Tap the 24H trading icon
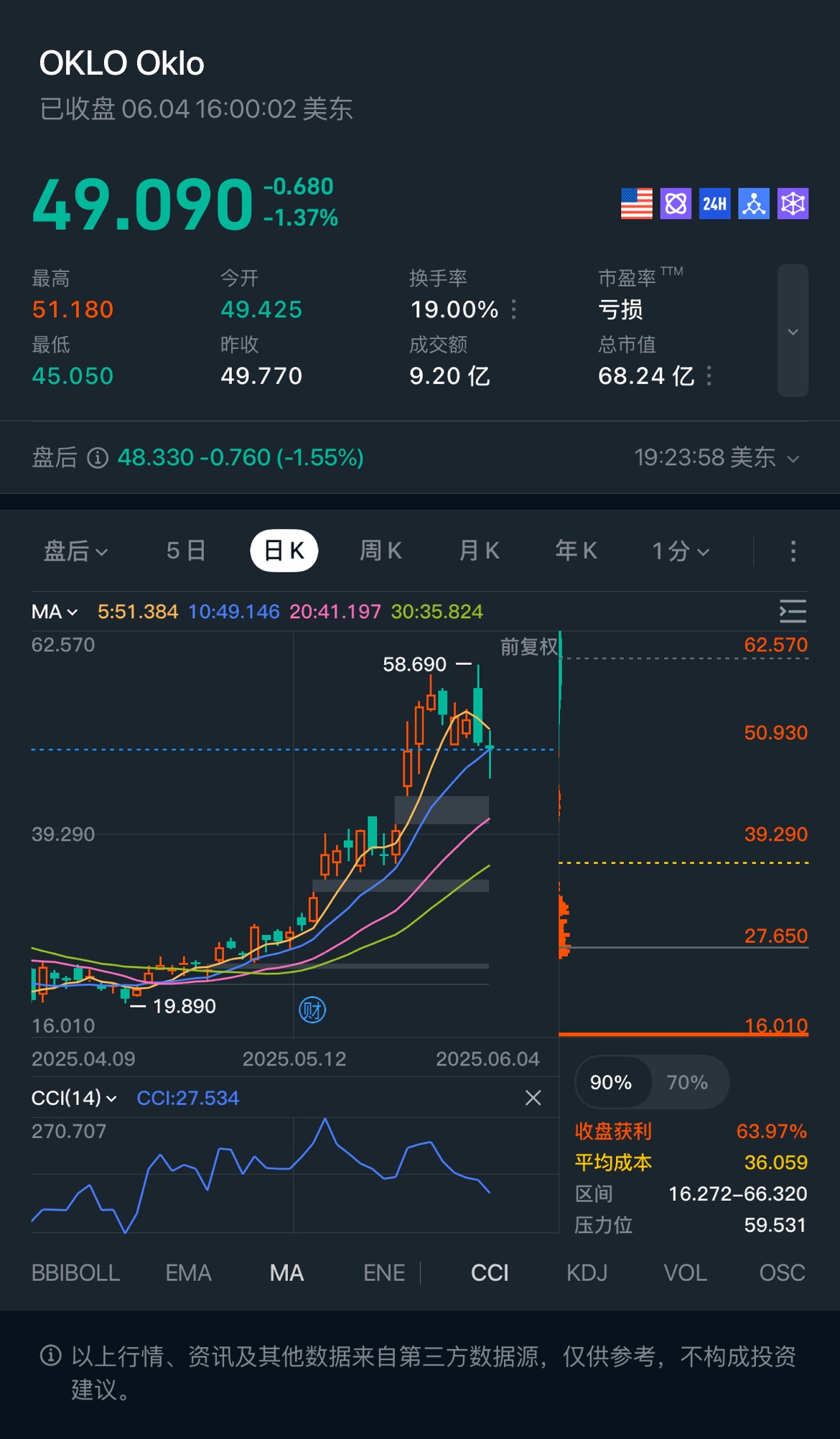The height and width of the screenshot is (1439, 840). point(714,204)
